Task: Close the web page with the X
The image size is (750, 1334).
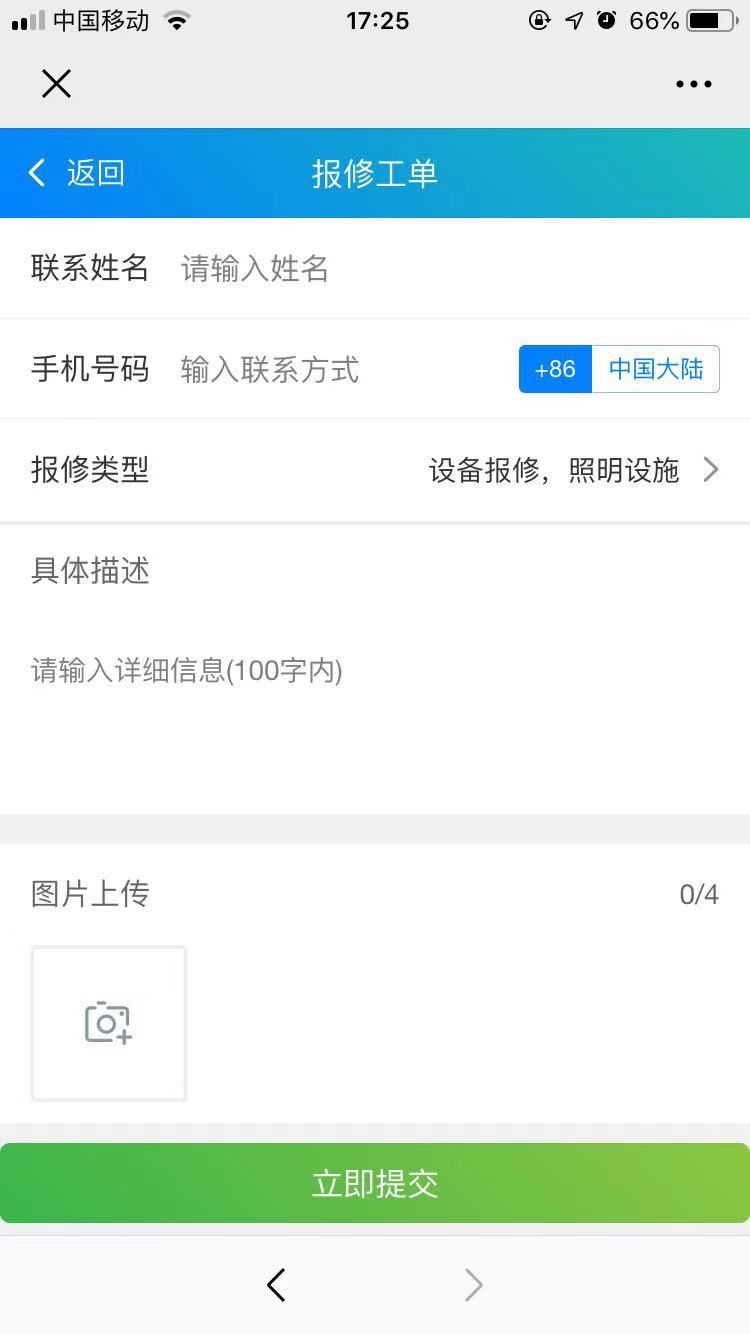Action: [x=57, y=84]
